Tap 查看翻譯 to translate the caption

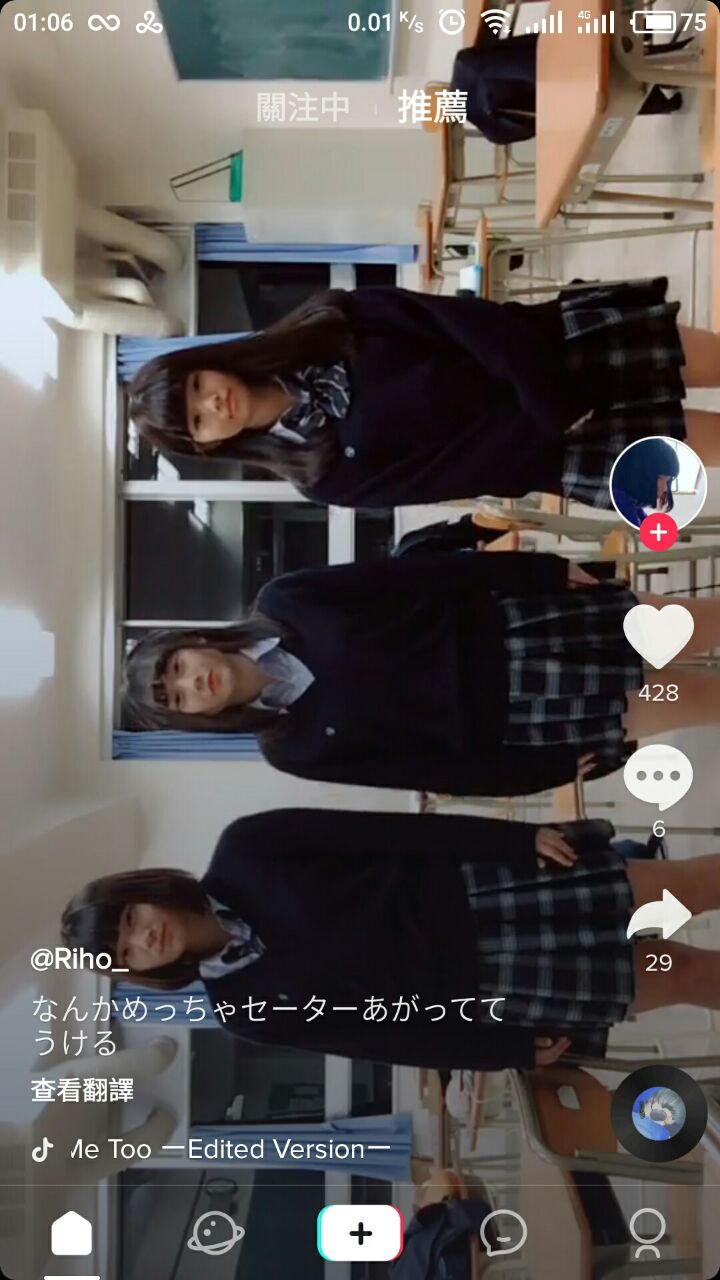click(x=82, y=1090)
